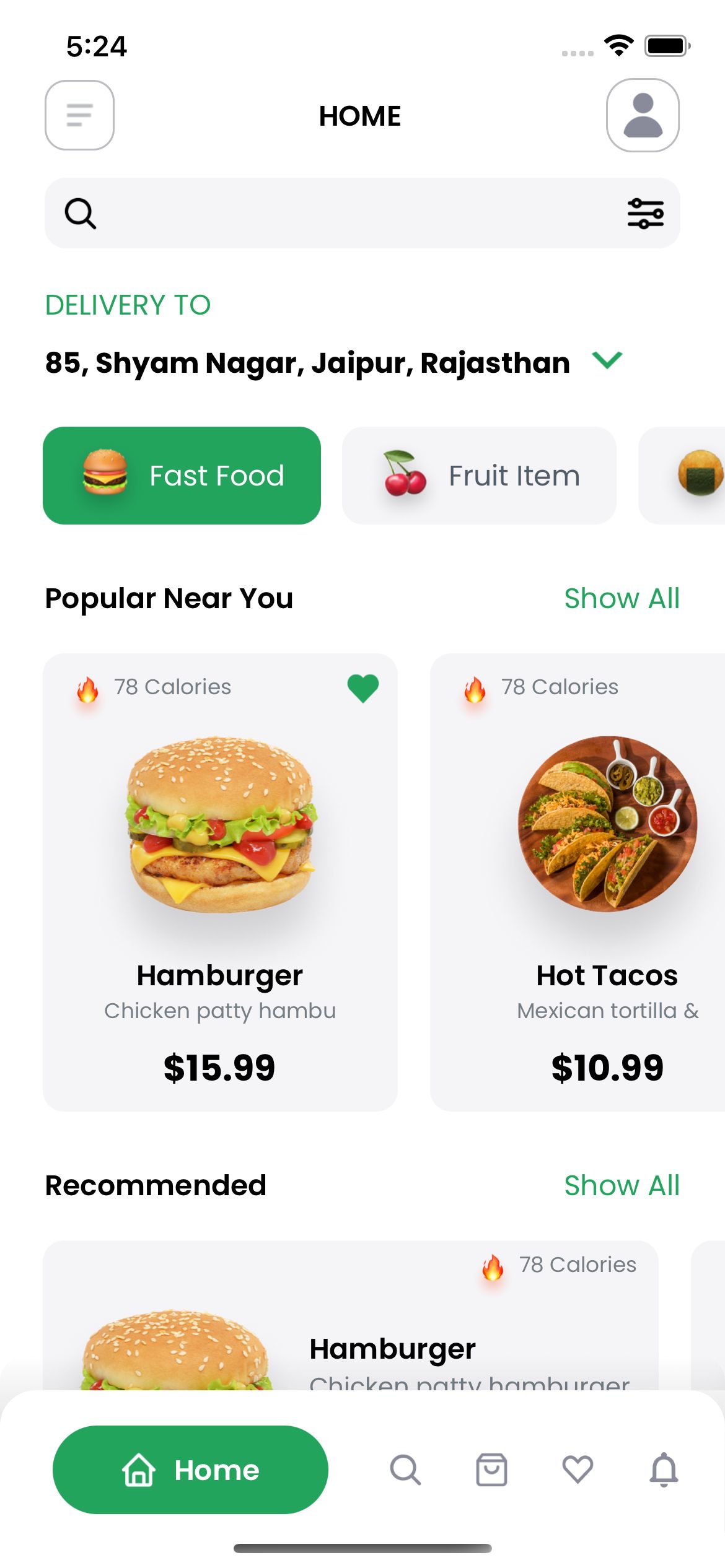
Task: Open the filter settings icon
Action: coord(645,214)
